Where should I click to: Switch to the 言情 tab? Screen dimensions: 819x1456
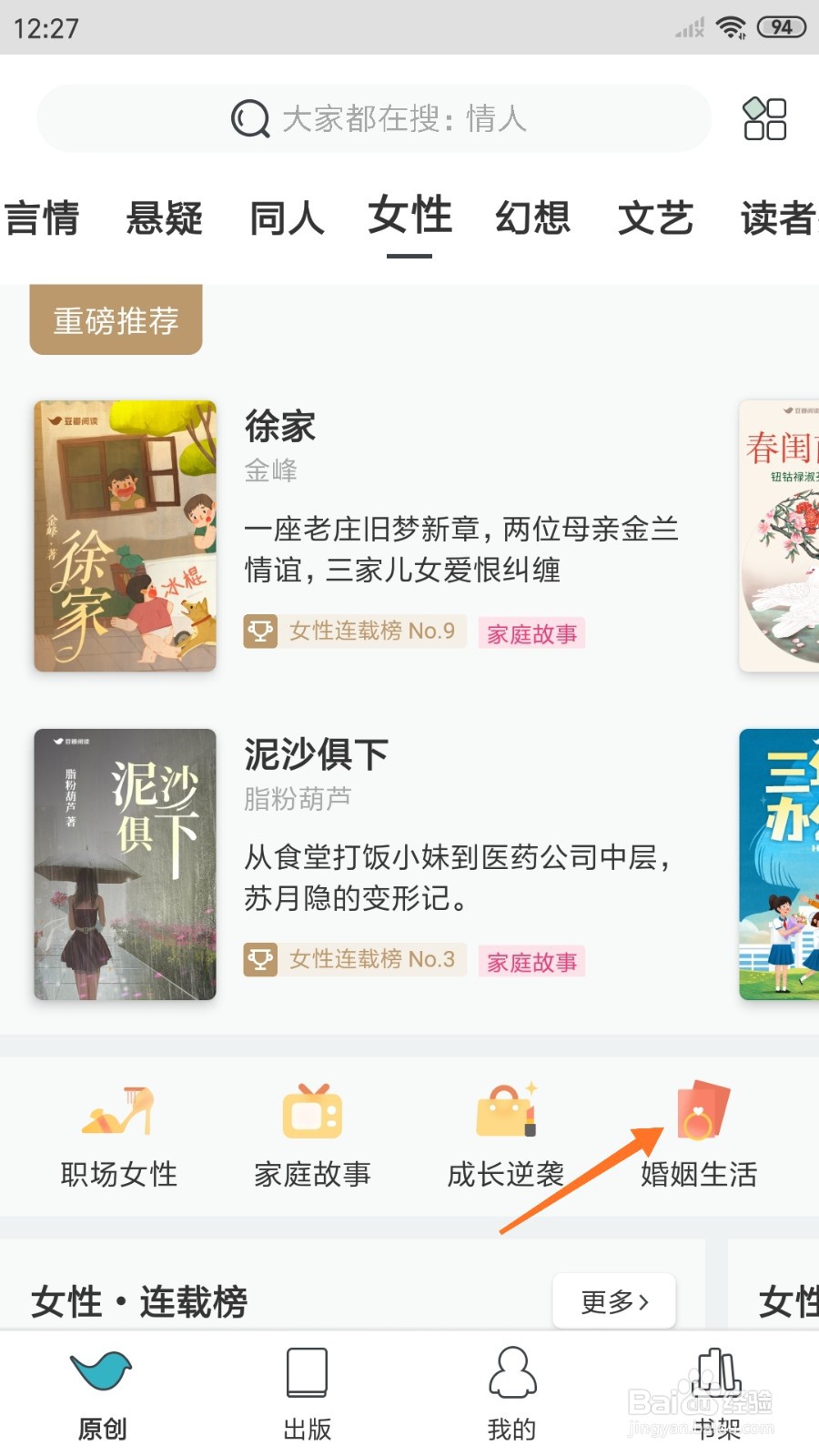pos(42,218)
